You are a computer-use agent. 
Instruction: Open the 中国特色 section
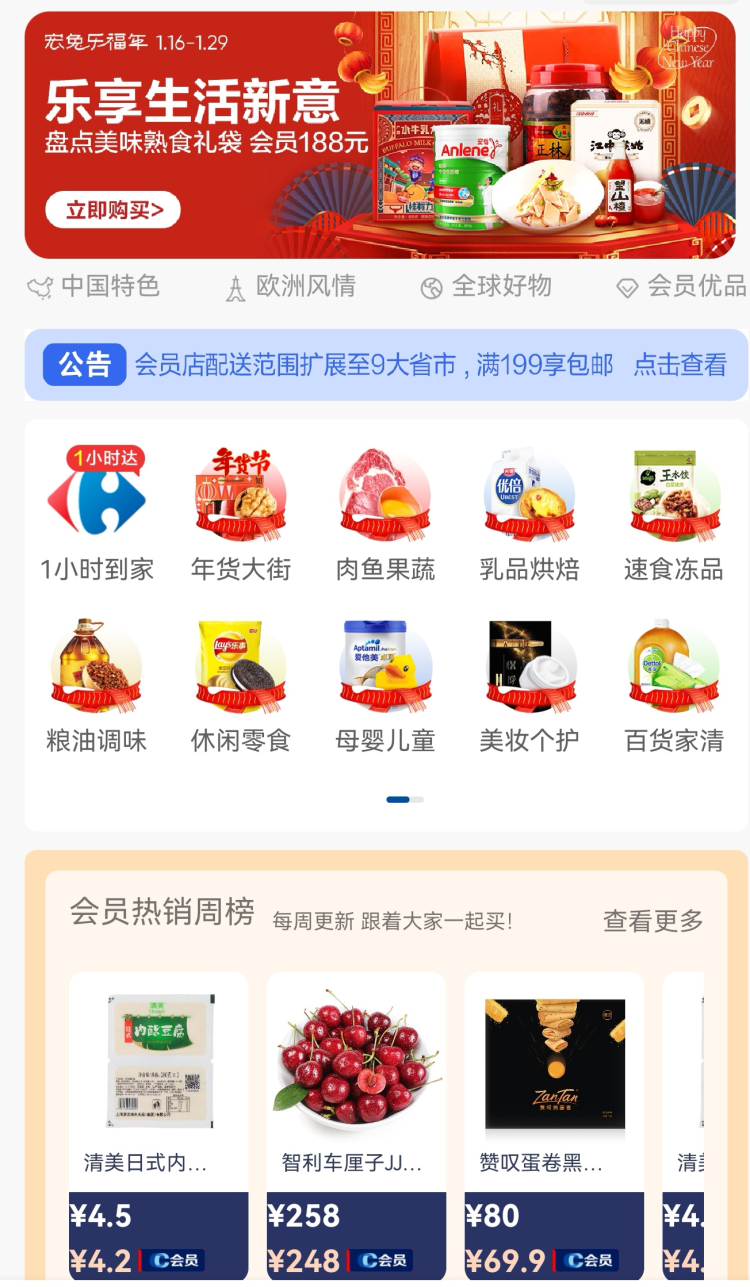[x=93, y=287]
